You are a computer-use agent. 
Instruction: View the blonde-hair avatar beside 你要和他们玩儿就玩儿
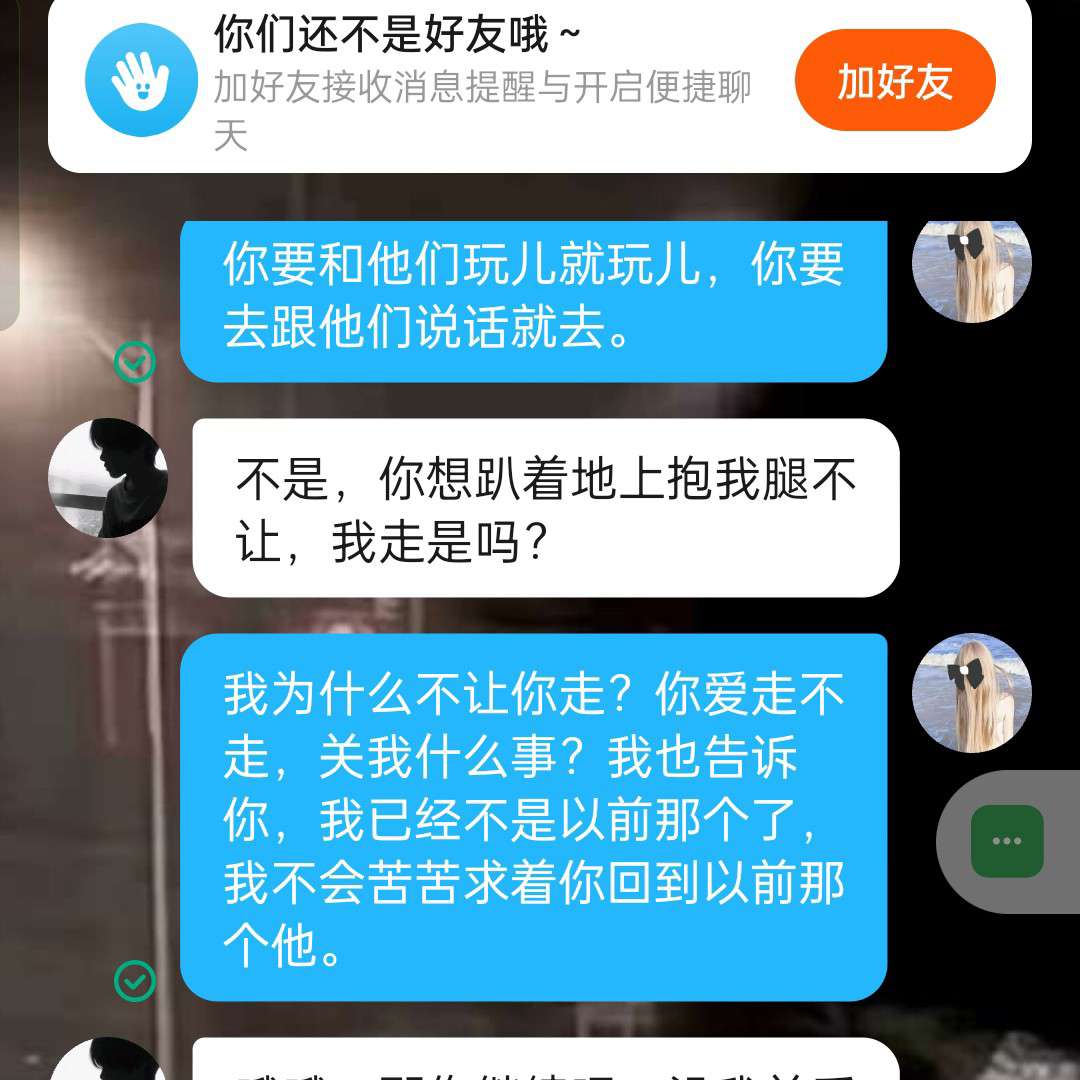971,265
